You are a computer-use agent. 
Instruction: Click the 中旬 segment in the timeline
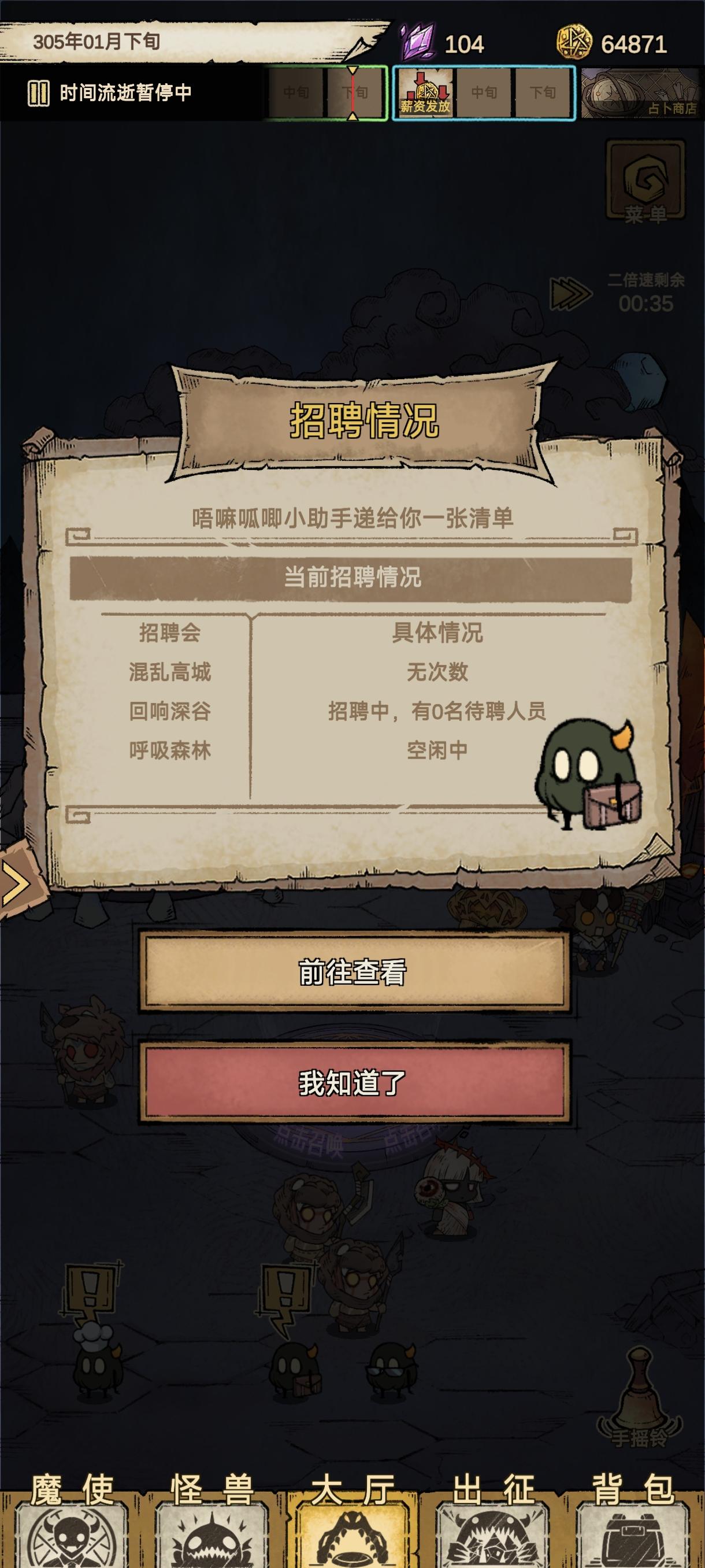[x=296, y=93]
